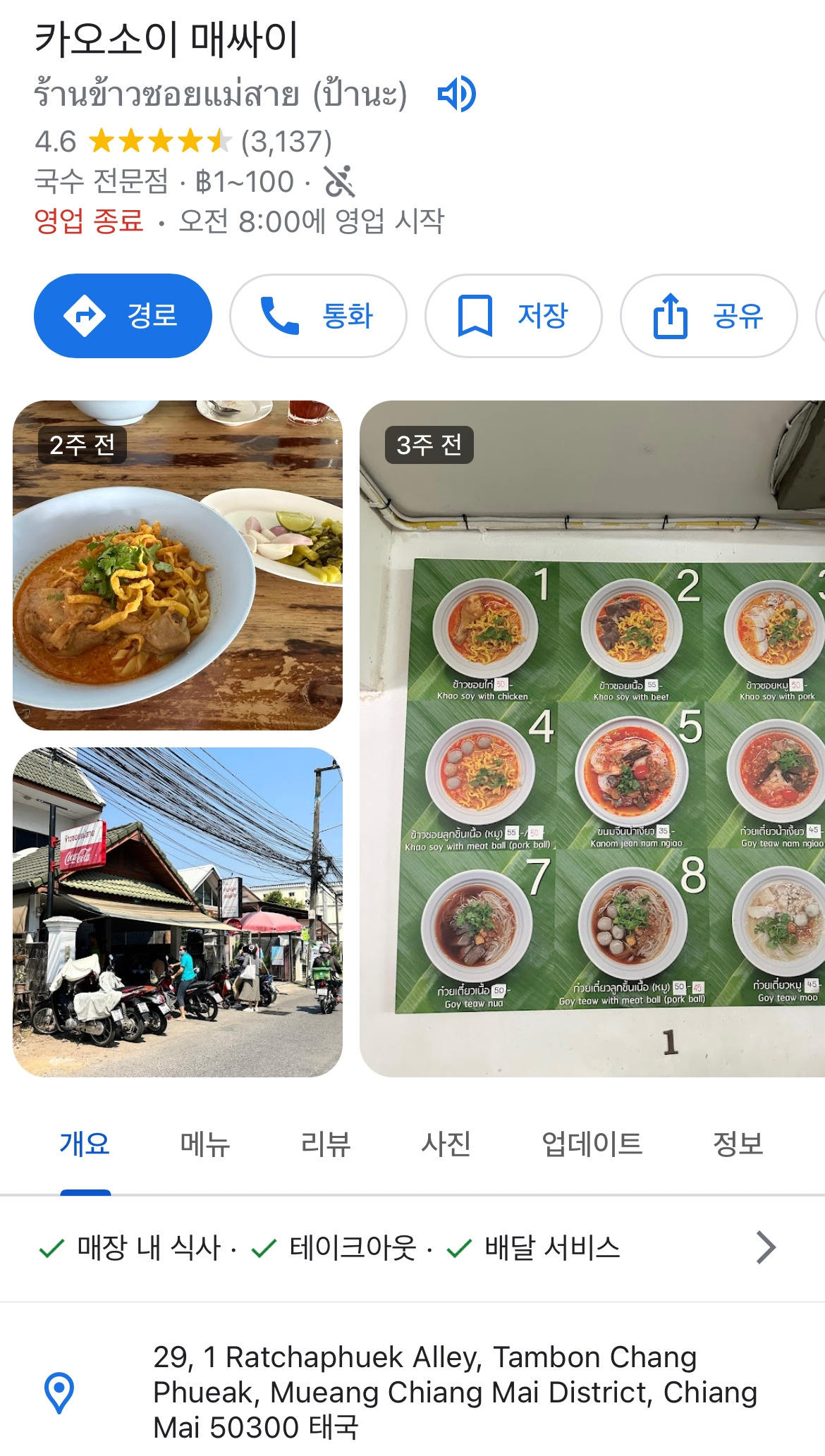825x1456 pixels.
Task: Switch to the 리뷰 tab
Action: pos(325,1144)
